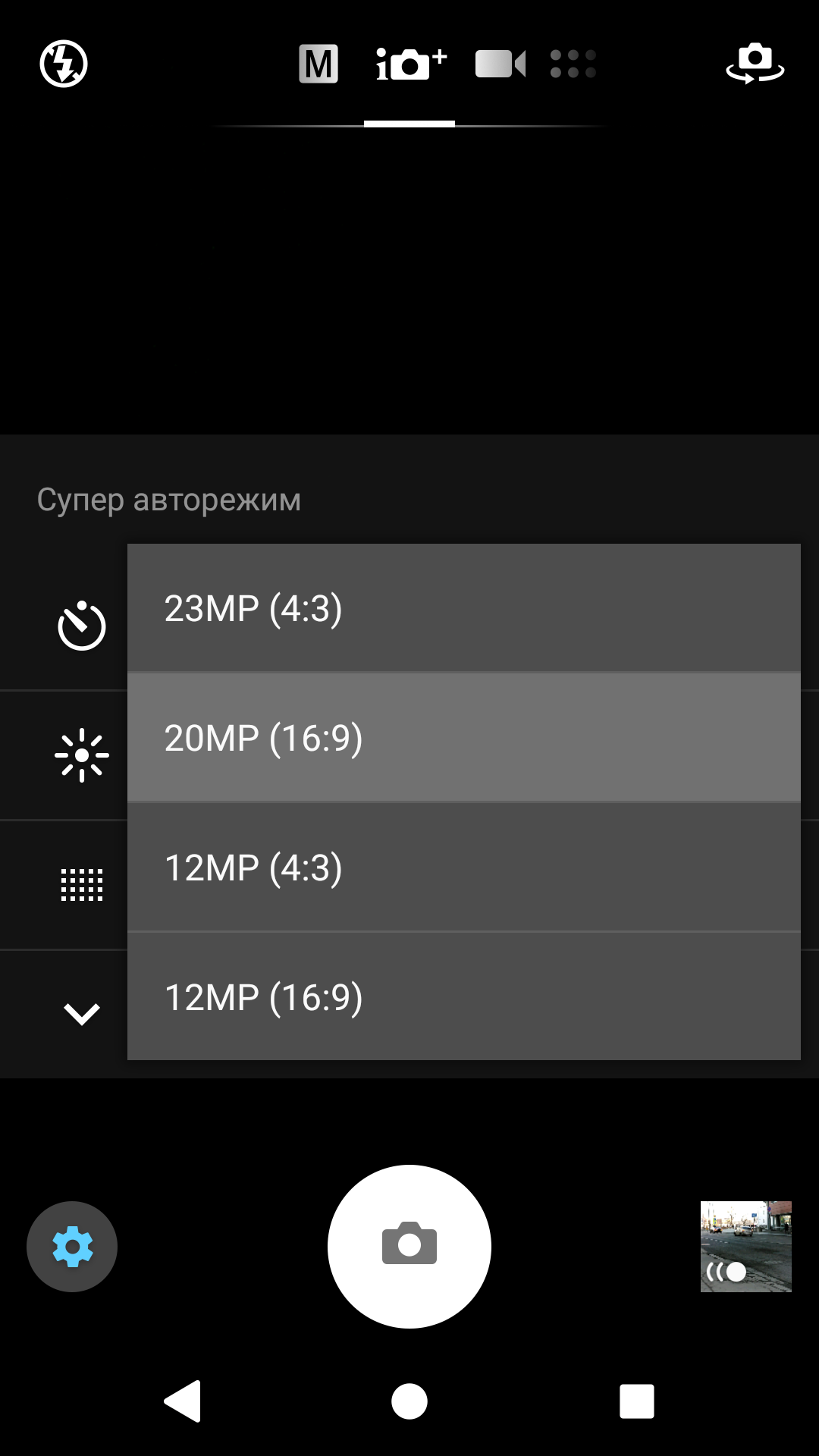Take a photo with the shutter button

(x=409, y=1247)
